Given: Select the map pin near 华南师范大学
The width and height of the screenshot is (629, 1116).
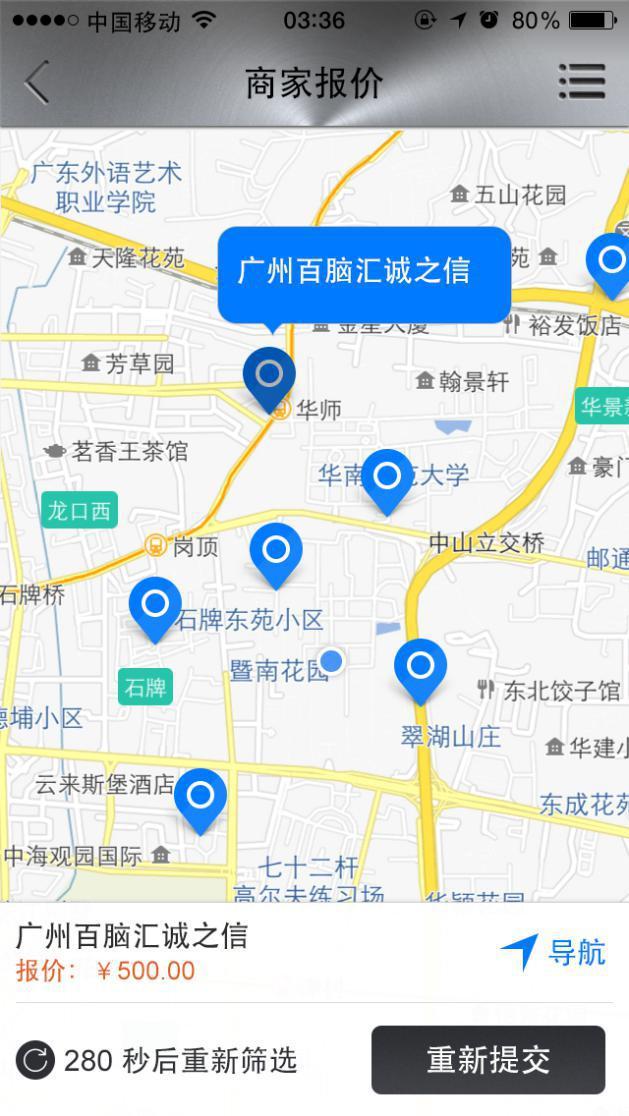Looking at the screenshot, I should tap(387, 478).
